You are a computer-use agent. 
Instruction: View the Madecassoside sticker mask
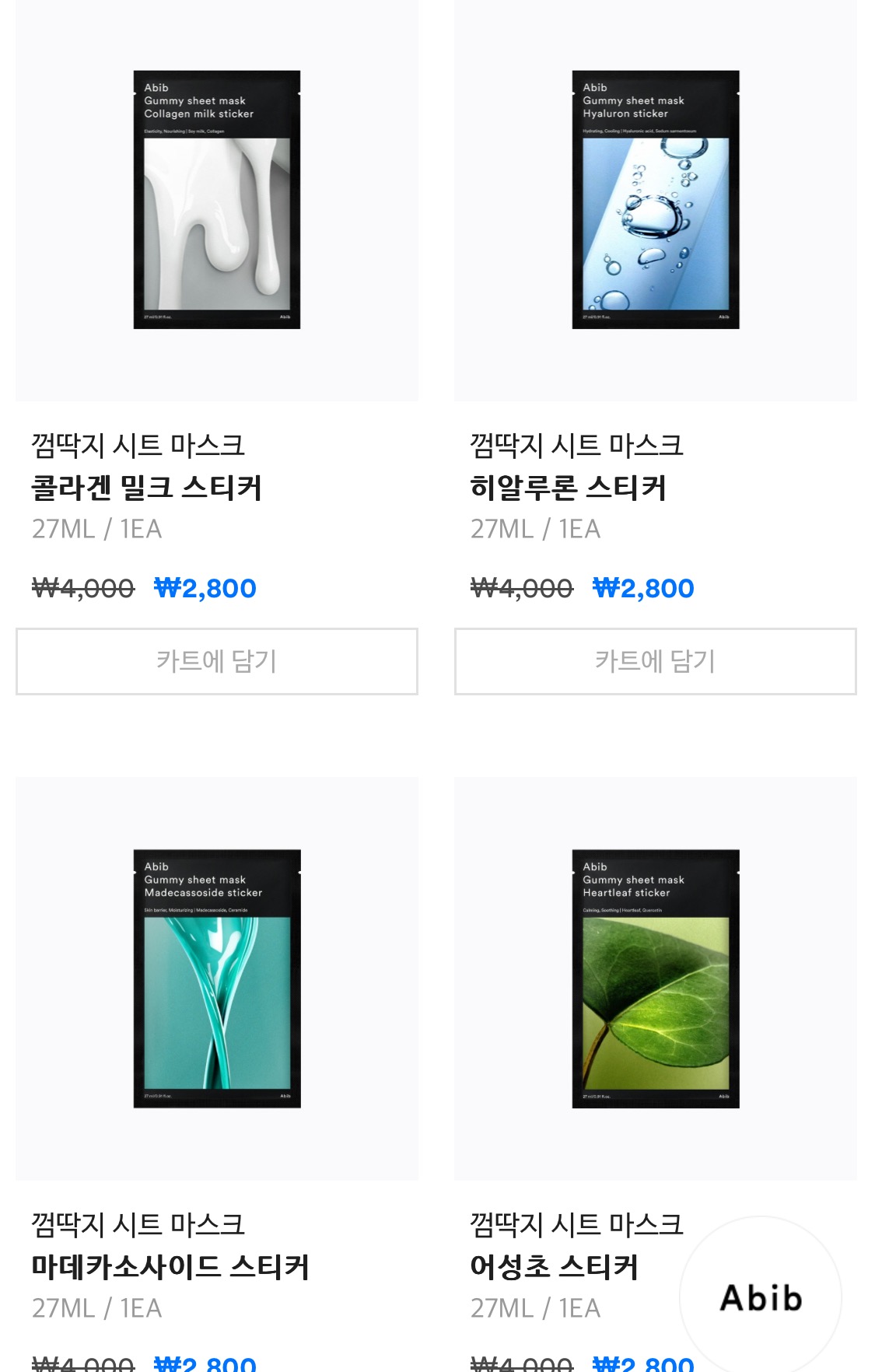[x=216, y=978]
